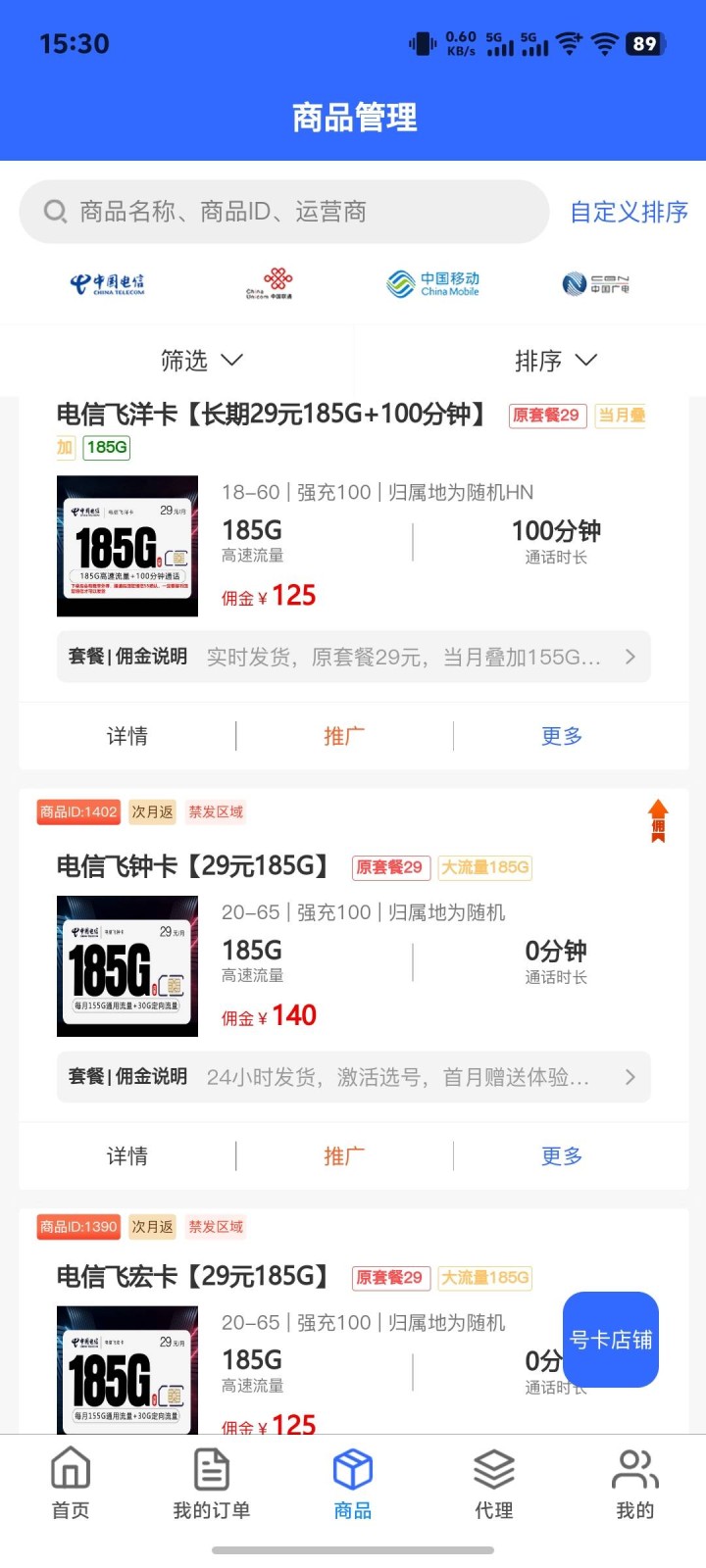Tap 更多 under 电信飞洋卡
The height and width of the screenshot is (1568, 706).
pos(562,736)
